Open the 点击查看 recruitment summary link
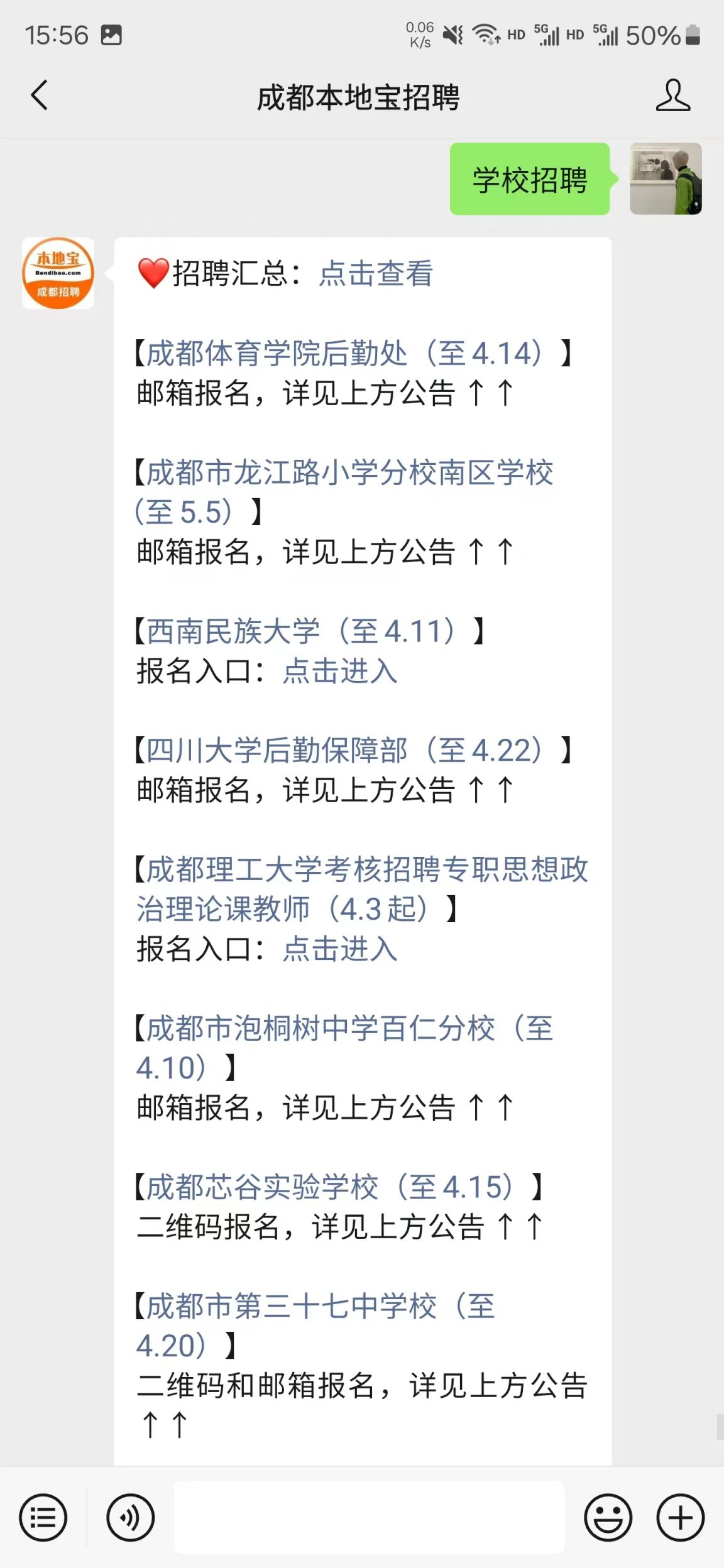724x1568 pixels. click(x=376, y=273)
